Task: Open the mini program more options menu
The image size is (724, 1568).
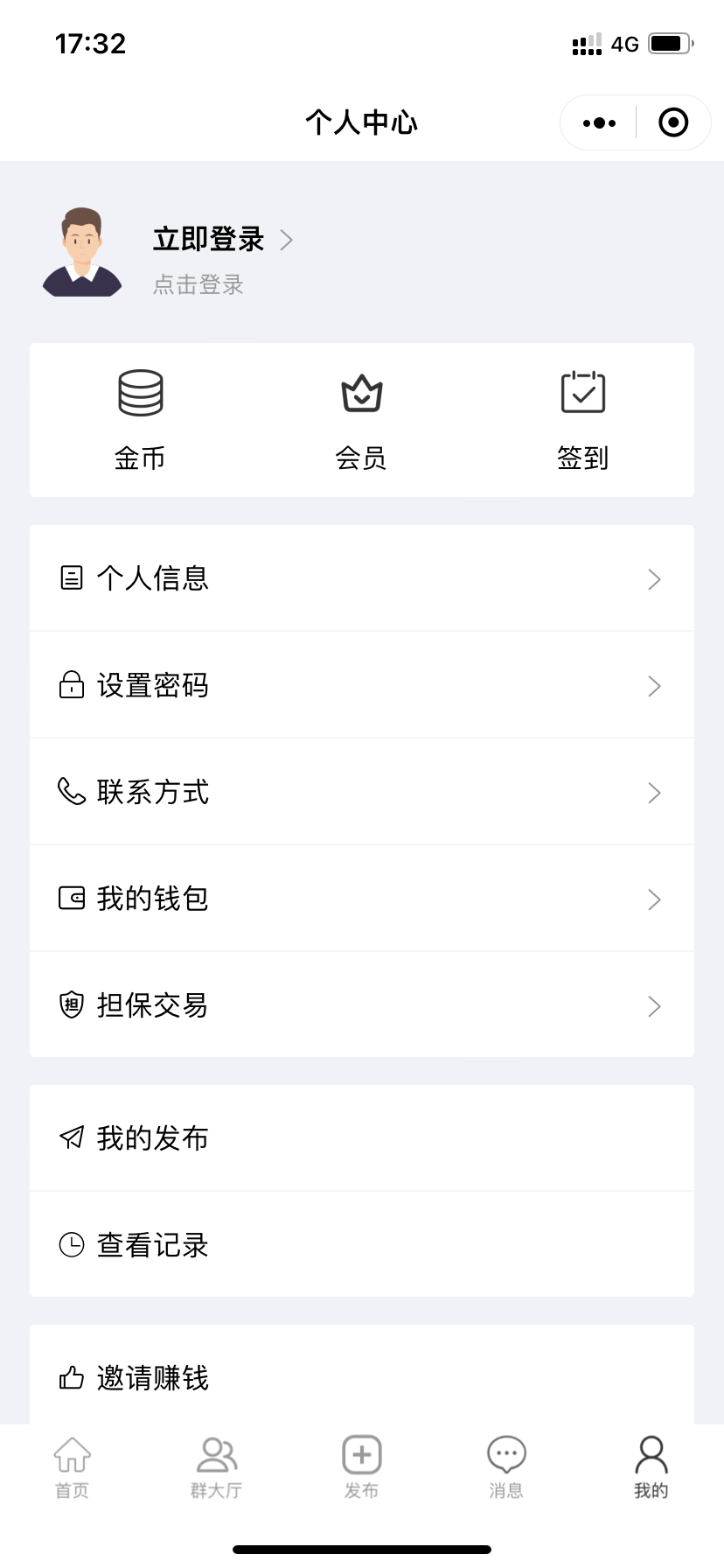Action: (x=600, y=123)
